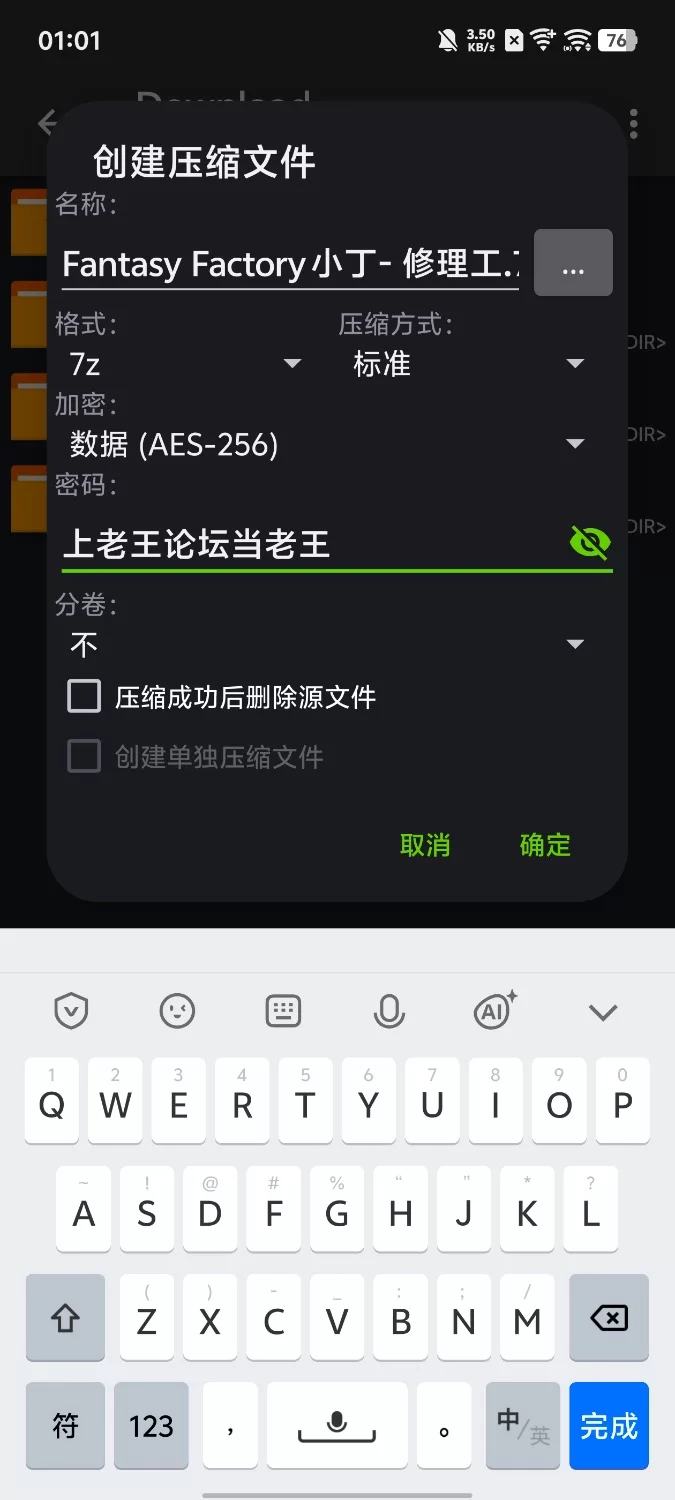Expand the 加密 dropdown showing 数据 (AES-256)
Image resolution: width=675 pixels, height=1500 pixels.
point(328,443)
